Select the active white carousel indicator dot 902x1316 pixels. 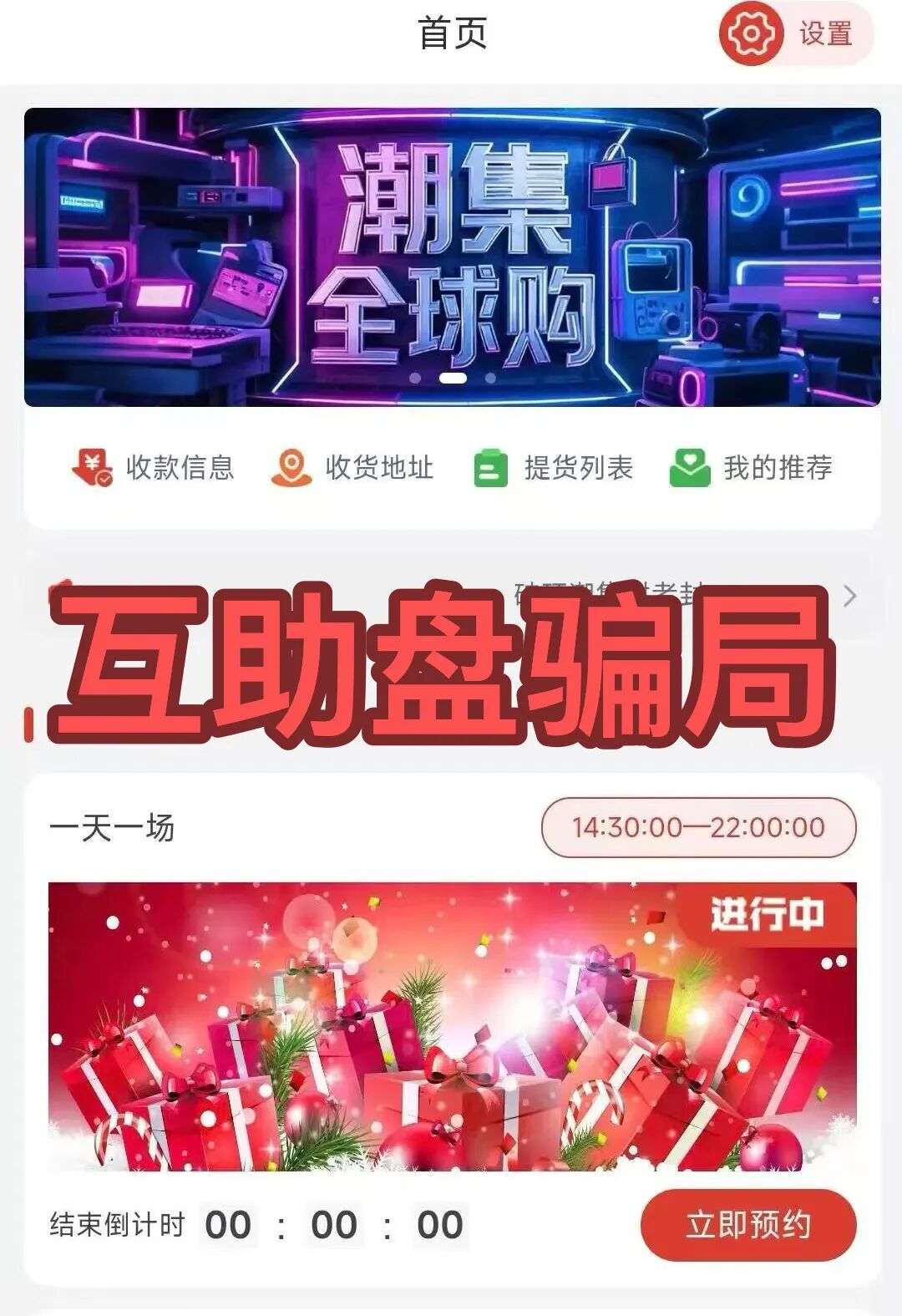pos(451,380)
